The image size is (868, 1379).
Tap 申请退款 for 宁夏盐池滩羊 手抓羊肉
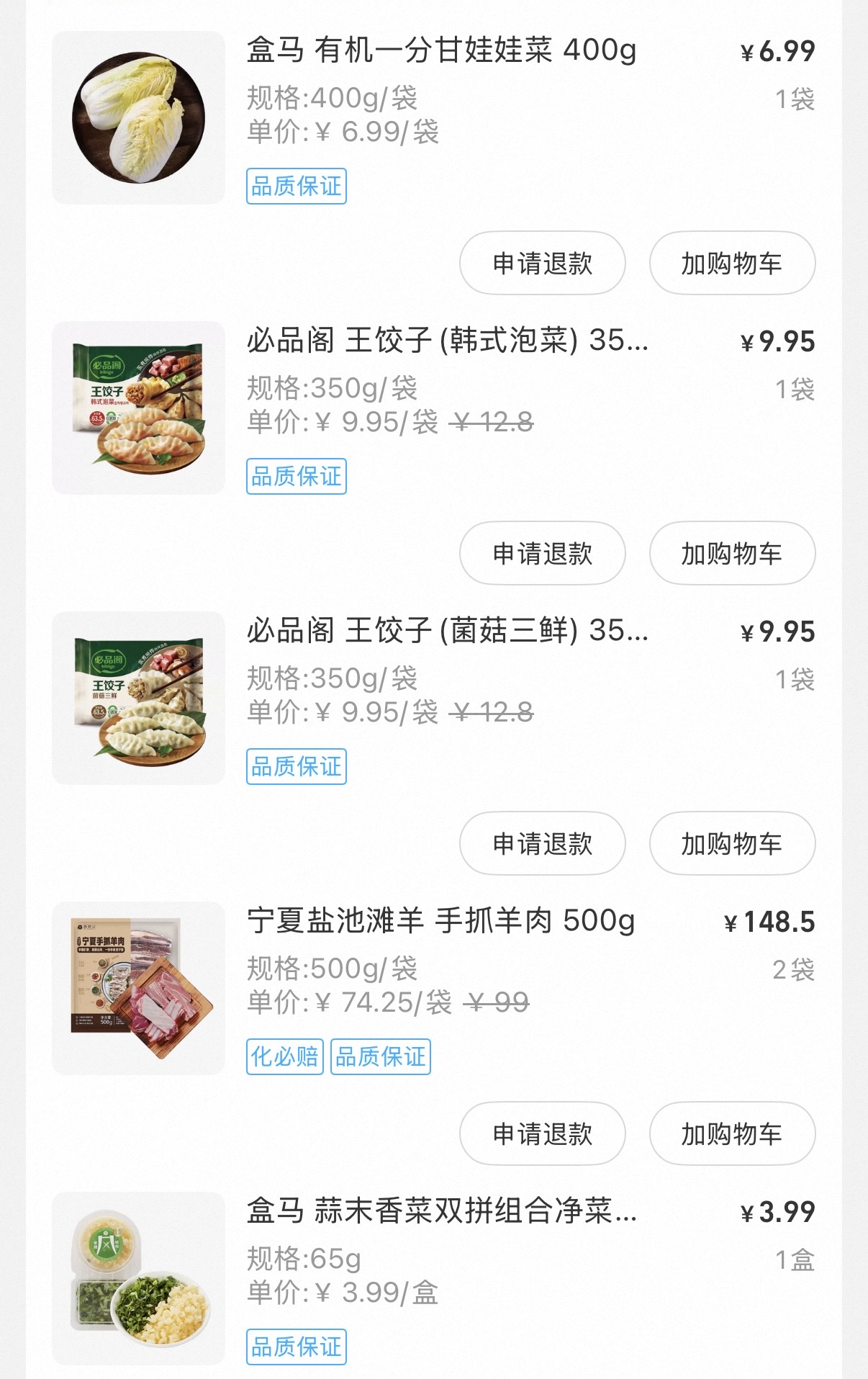tap(542, 1133)
